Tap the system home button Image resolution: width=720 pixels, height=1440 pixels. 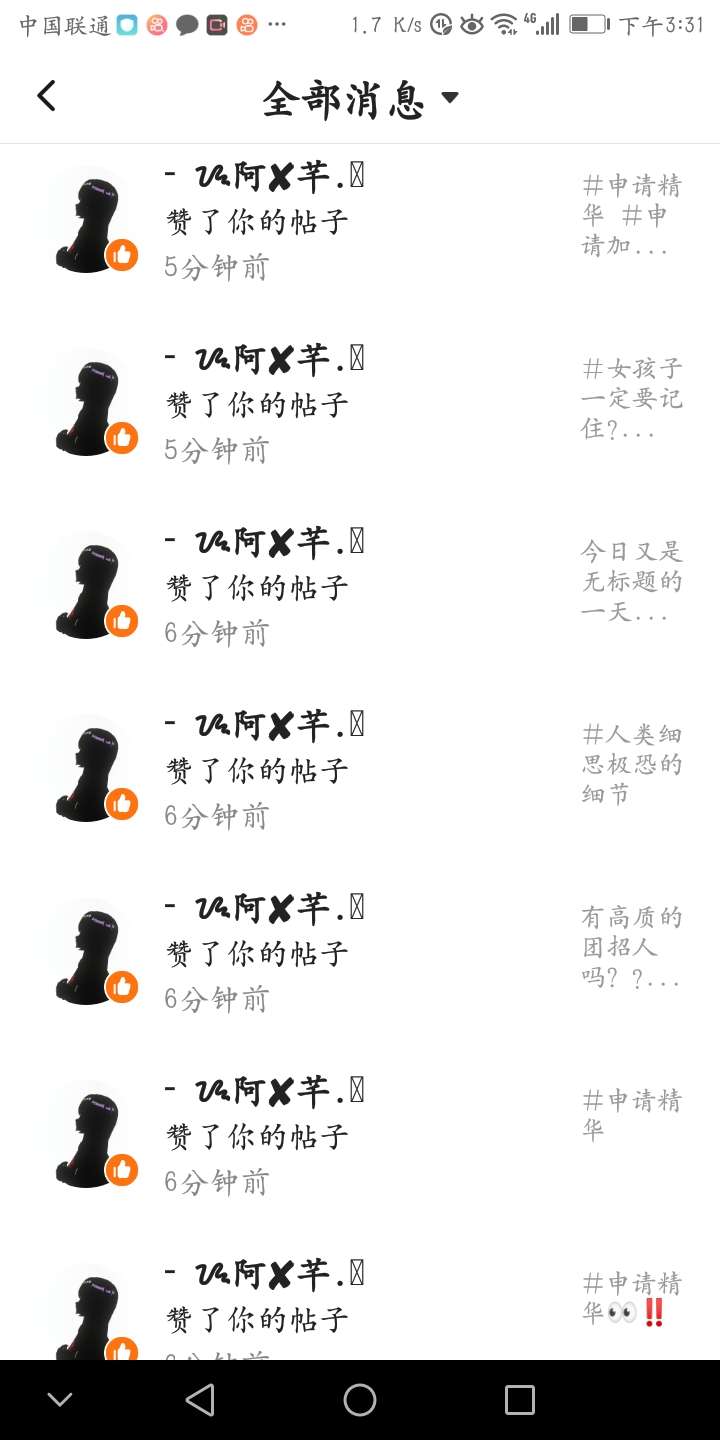[360, 1400]
